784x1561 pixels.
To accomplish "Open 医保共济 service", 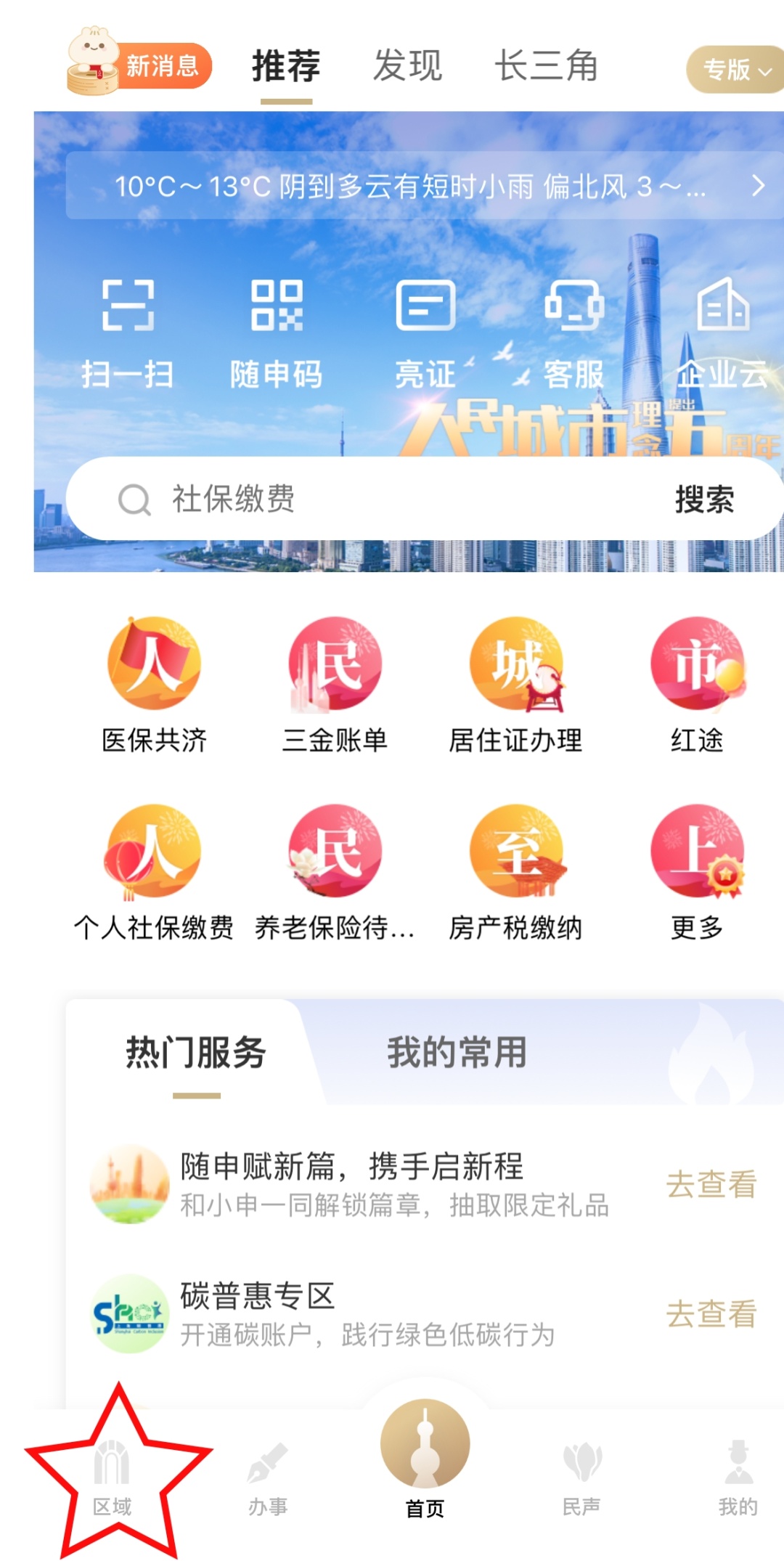I will [x=154, y=684].
